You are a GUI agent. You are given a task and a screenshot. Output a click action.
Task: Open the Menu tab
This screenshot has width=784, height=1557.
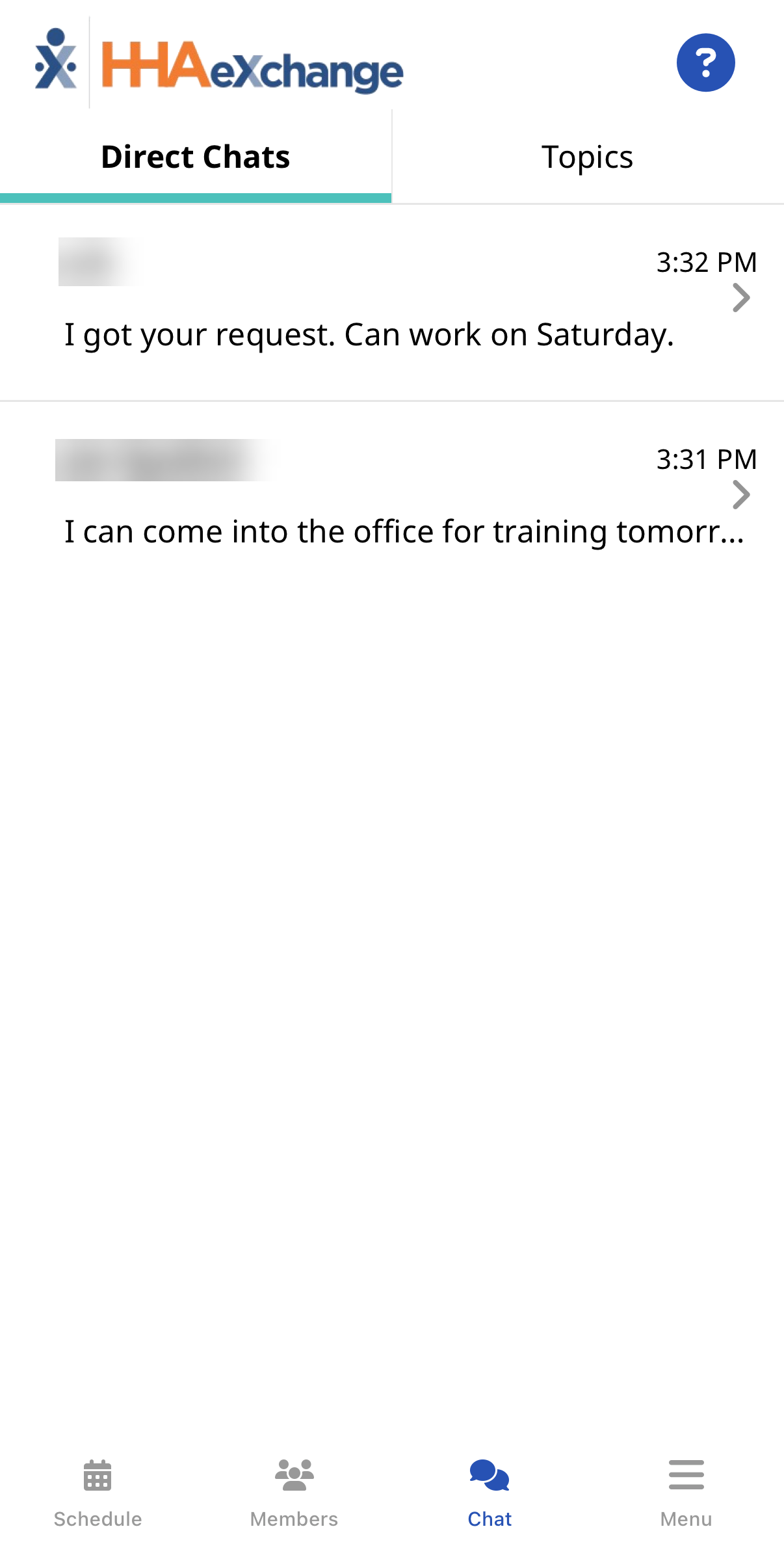point(686,1492)
